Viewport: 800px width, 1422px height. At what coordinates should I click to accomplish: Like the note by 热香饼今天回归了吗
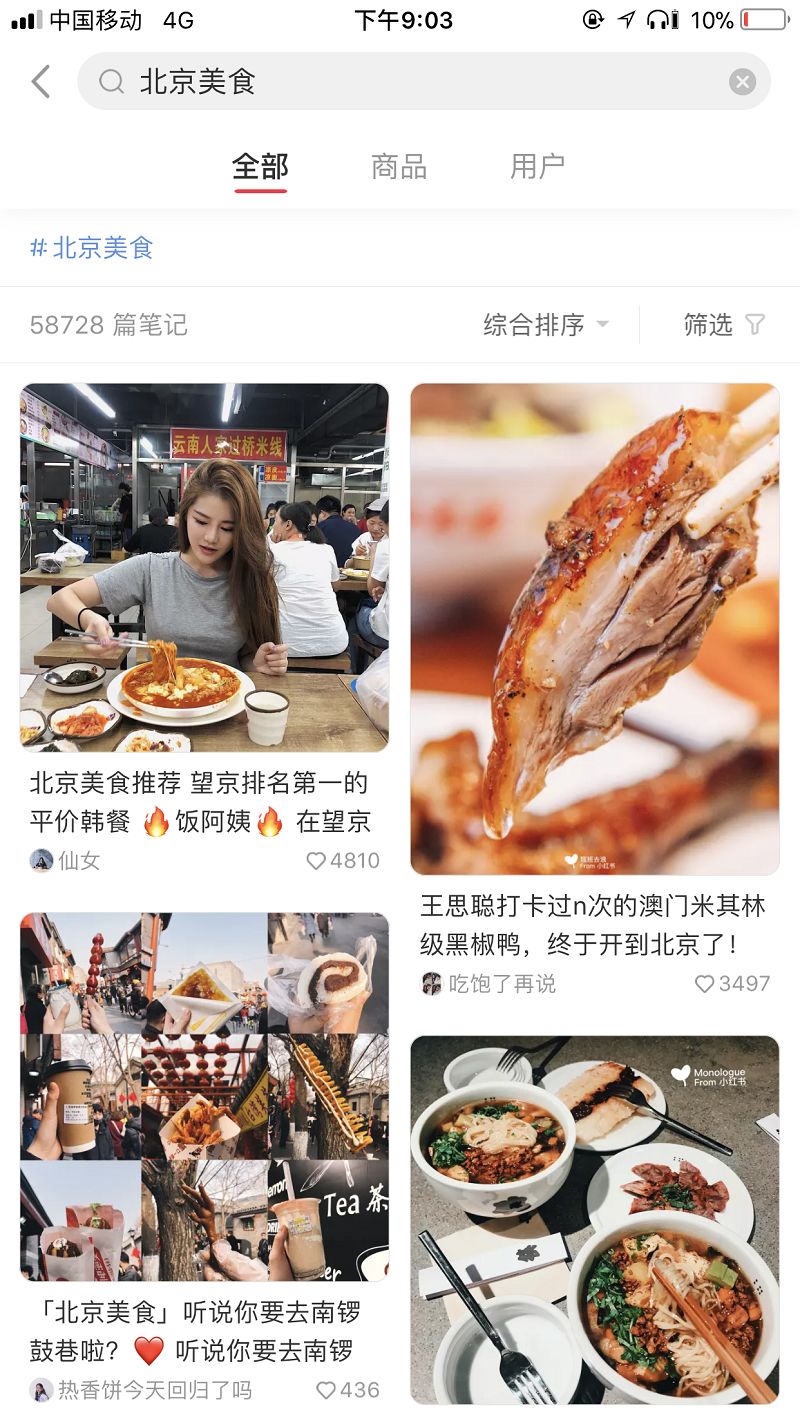point(348,1390)
